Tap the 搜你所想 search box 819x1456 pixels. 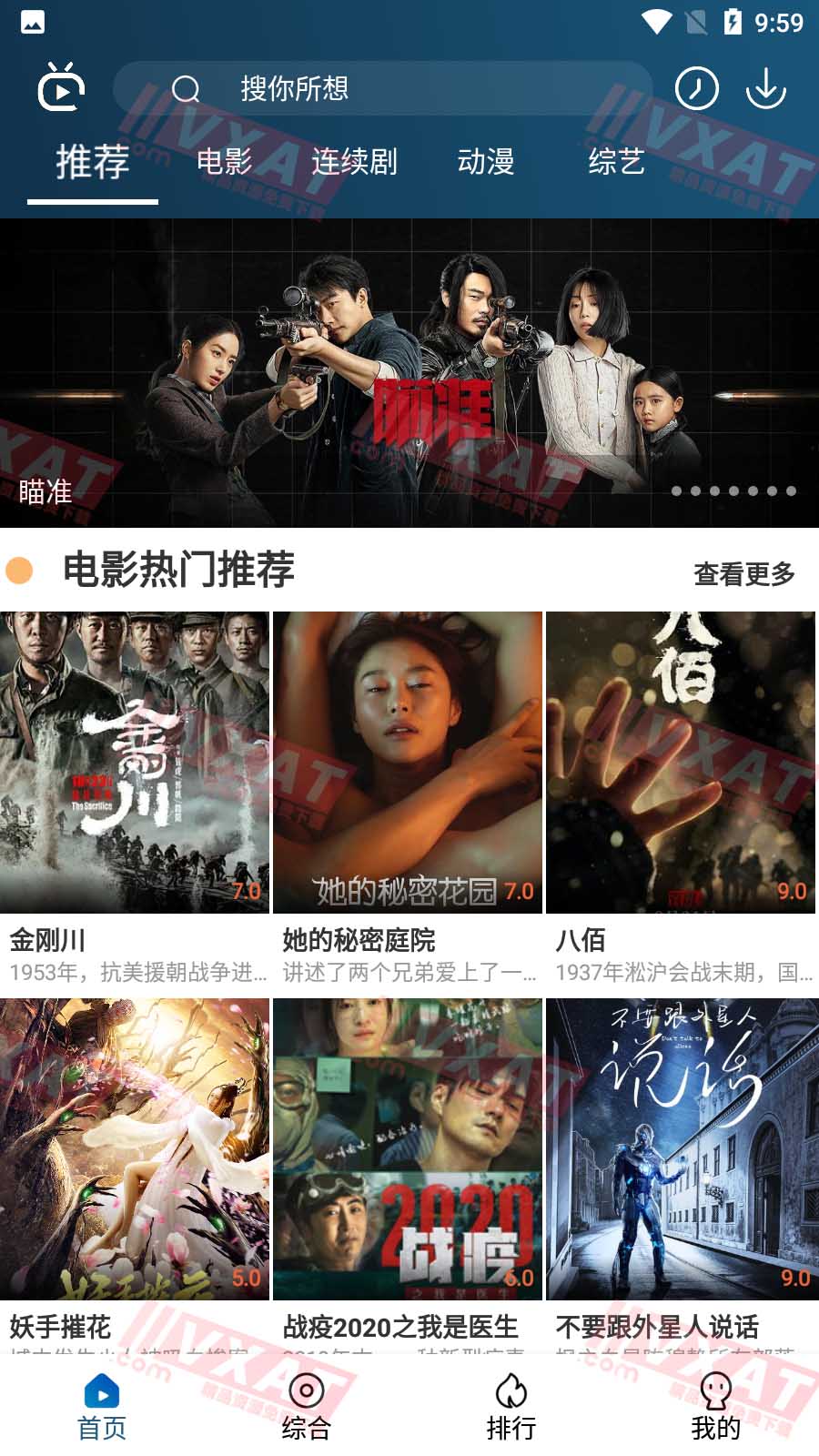[x=382, y=88]
